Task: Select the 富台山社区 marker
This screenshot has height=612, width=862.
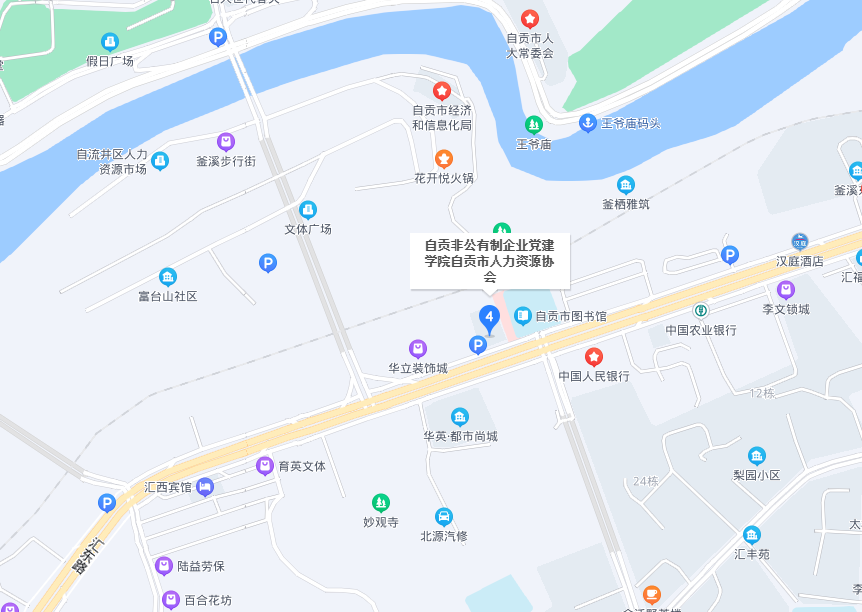Action: point(168,277)
